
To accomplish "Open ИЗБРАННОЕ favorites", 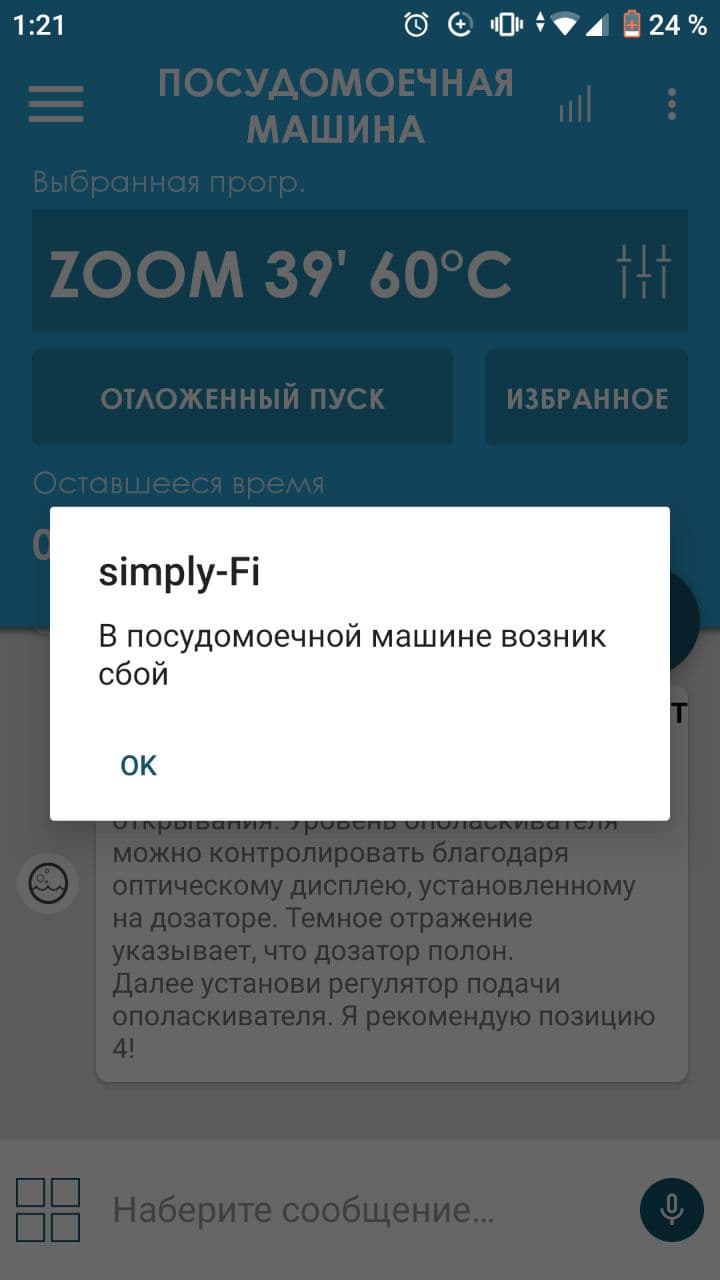I will click(x=587, y=398).
